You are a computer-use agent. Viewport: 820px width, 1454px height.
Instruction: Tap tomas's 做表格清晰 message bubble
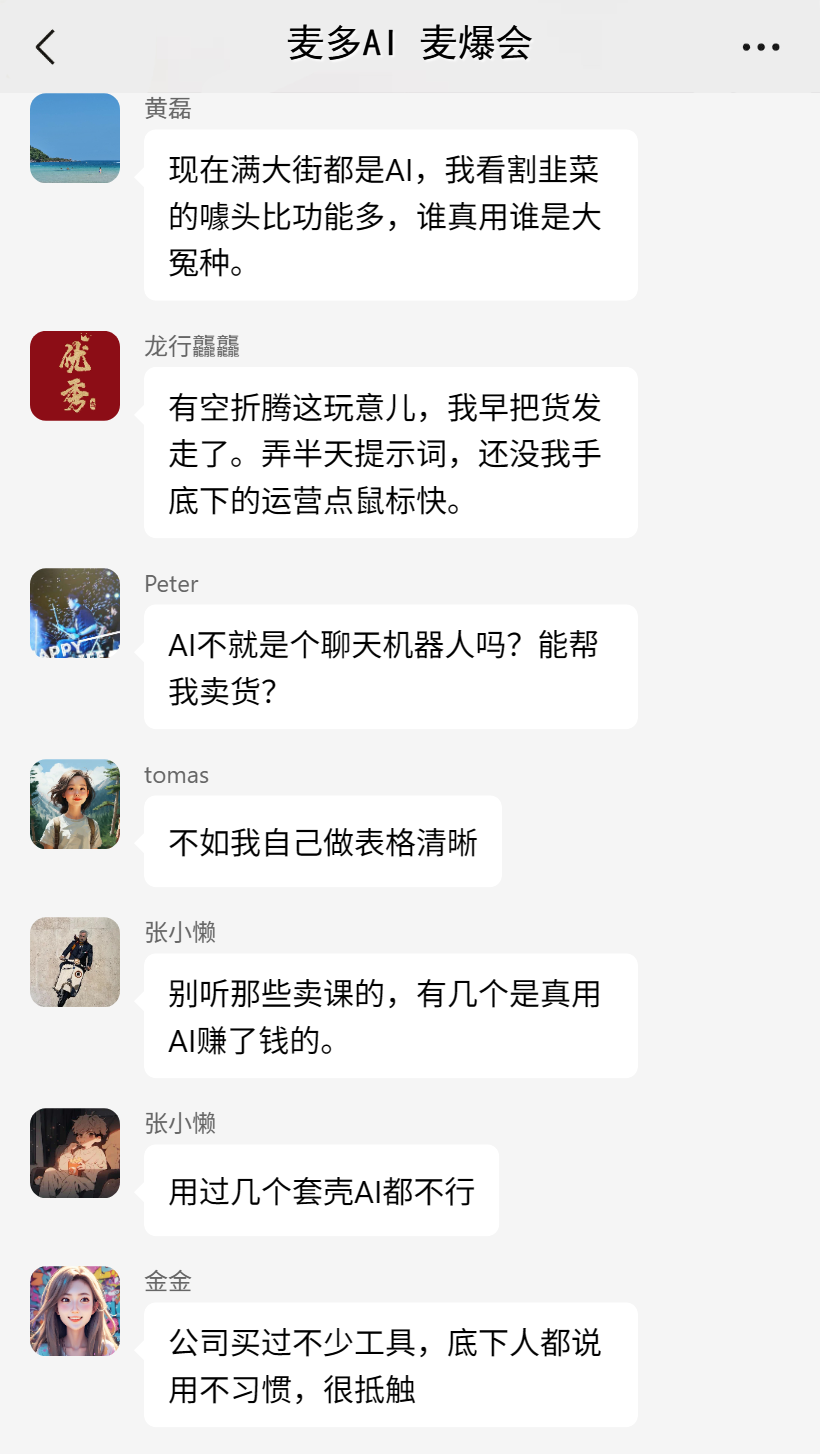point(322,841)
